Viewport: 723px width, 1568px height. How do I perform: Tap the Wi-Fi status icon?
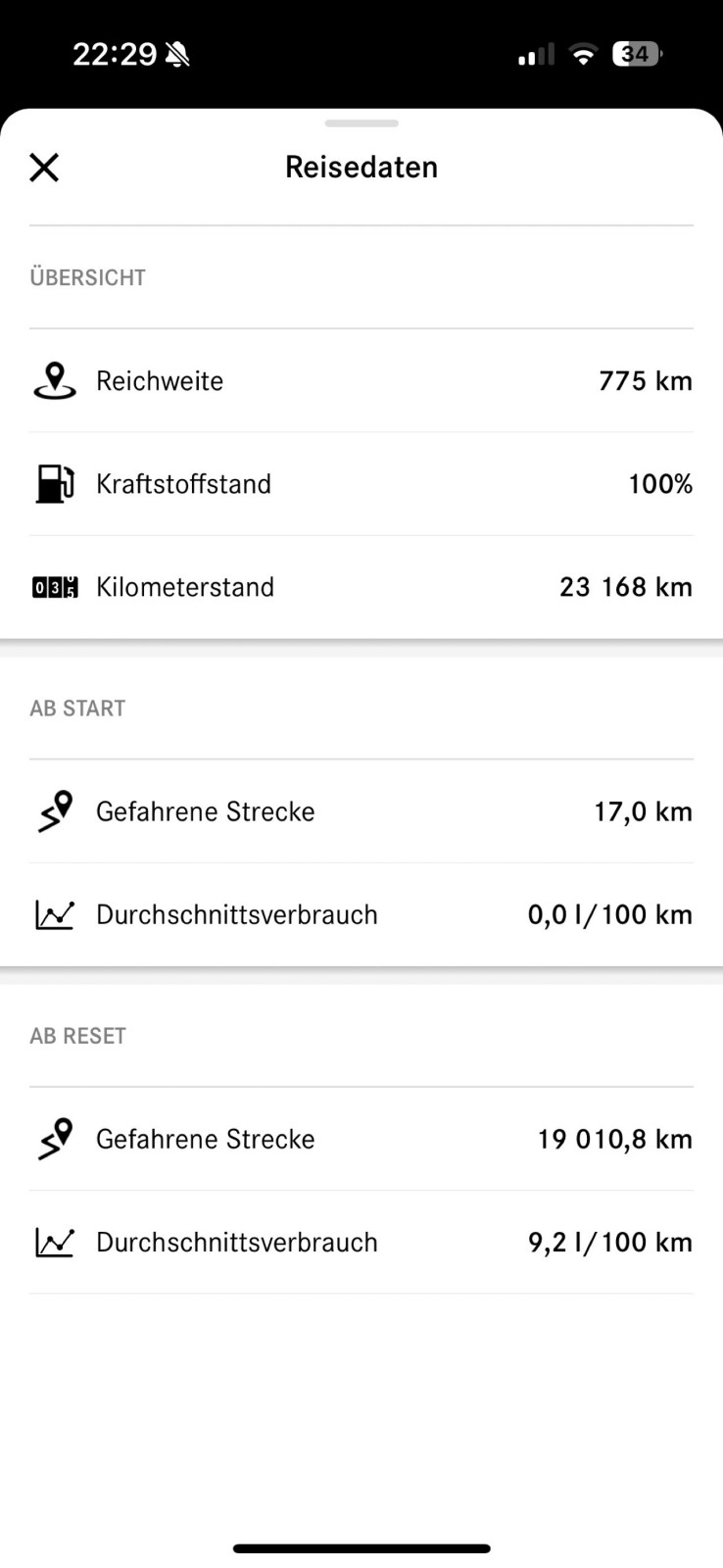click(x=583, y=54)
